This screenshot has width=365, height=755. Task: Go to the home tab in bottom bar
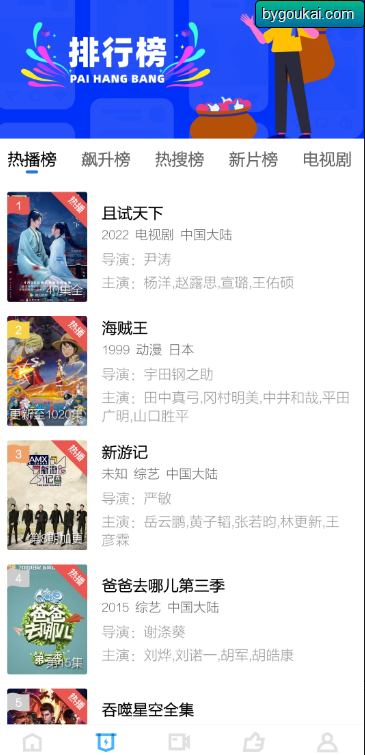pos(32,742)
